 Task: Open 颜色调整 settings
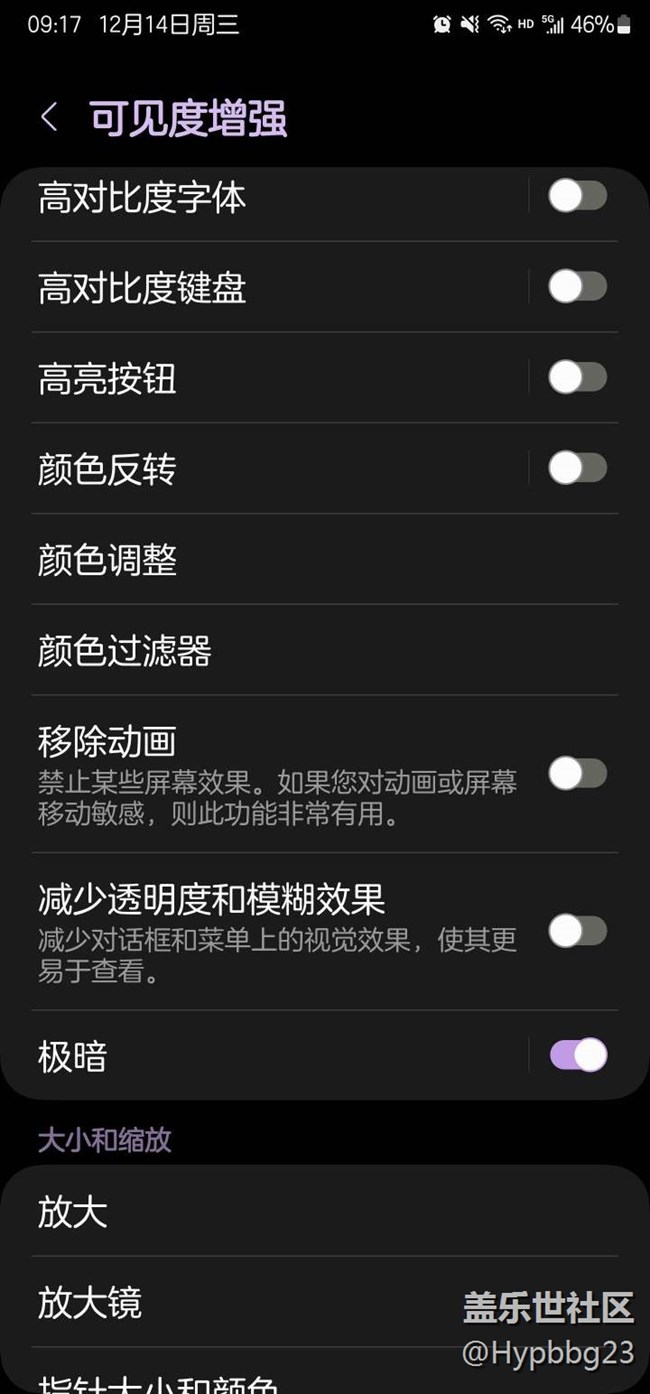point(325,559)
